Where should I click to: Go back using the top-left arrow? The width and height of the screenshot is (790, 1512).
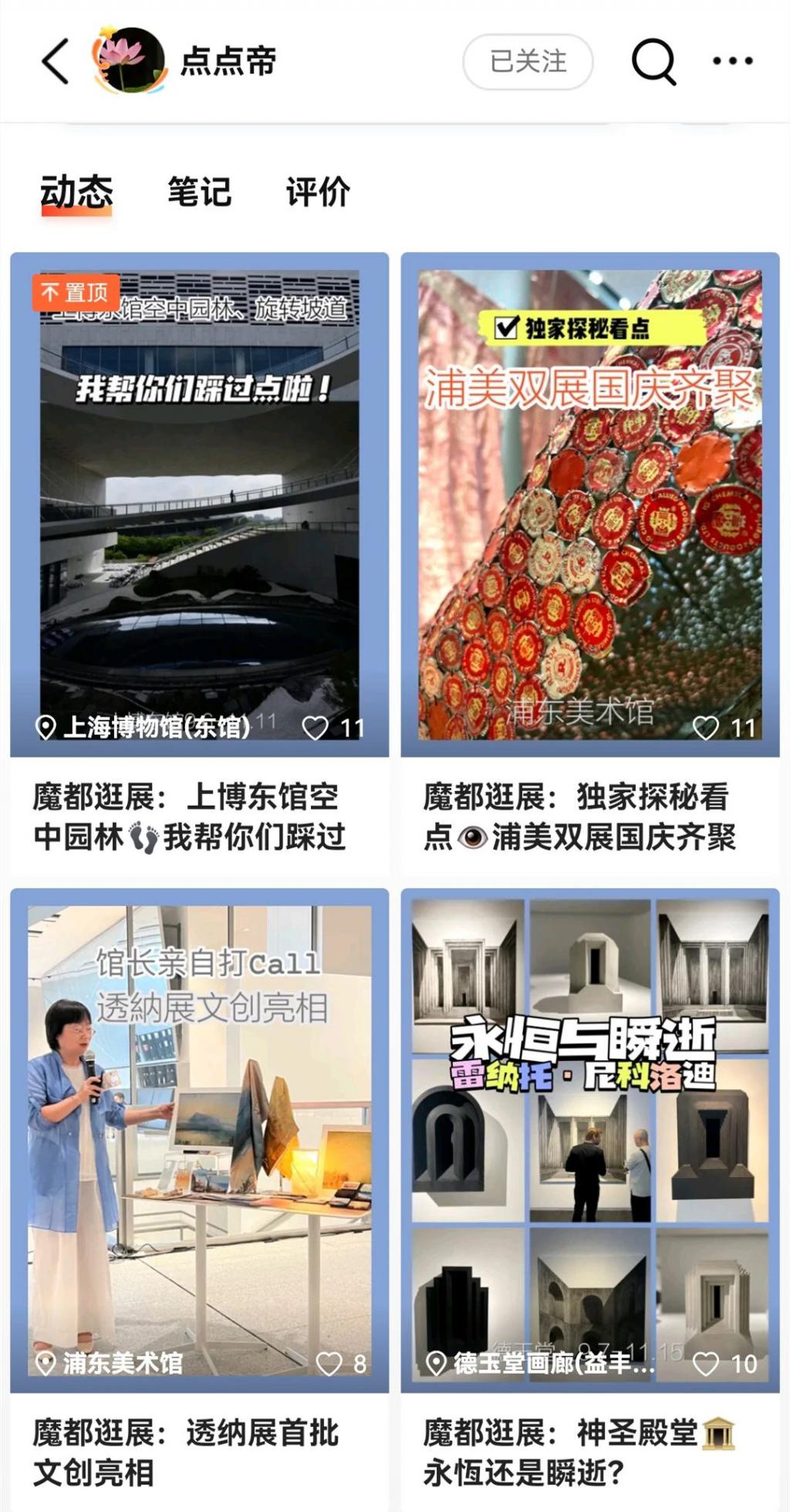click(56, 61)
